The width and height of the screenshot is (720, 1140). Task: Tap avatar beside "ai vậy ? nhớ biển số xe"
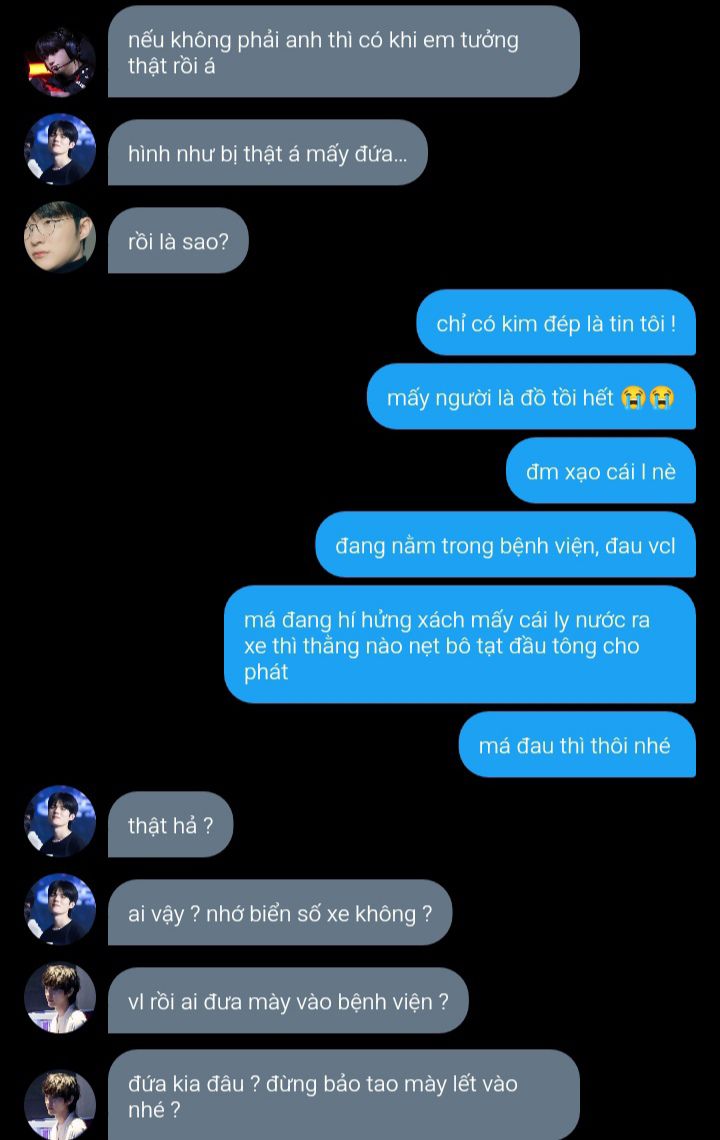60,910
